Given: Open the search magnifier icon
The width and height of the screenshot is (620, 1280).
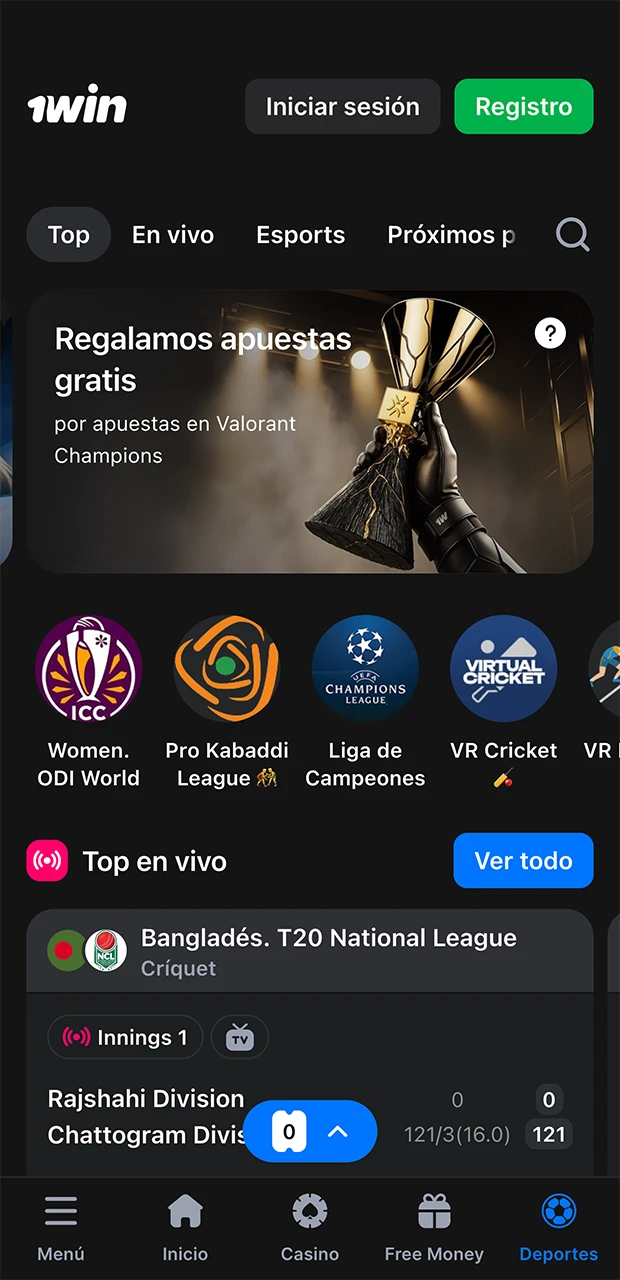Looking at the screenshot, I should (x=573, y=235).
